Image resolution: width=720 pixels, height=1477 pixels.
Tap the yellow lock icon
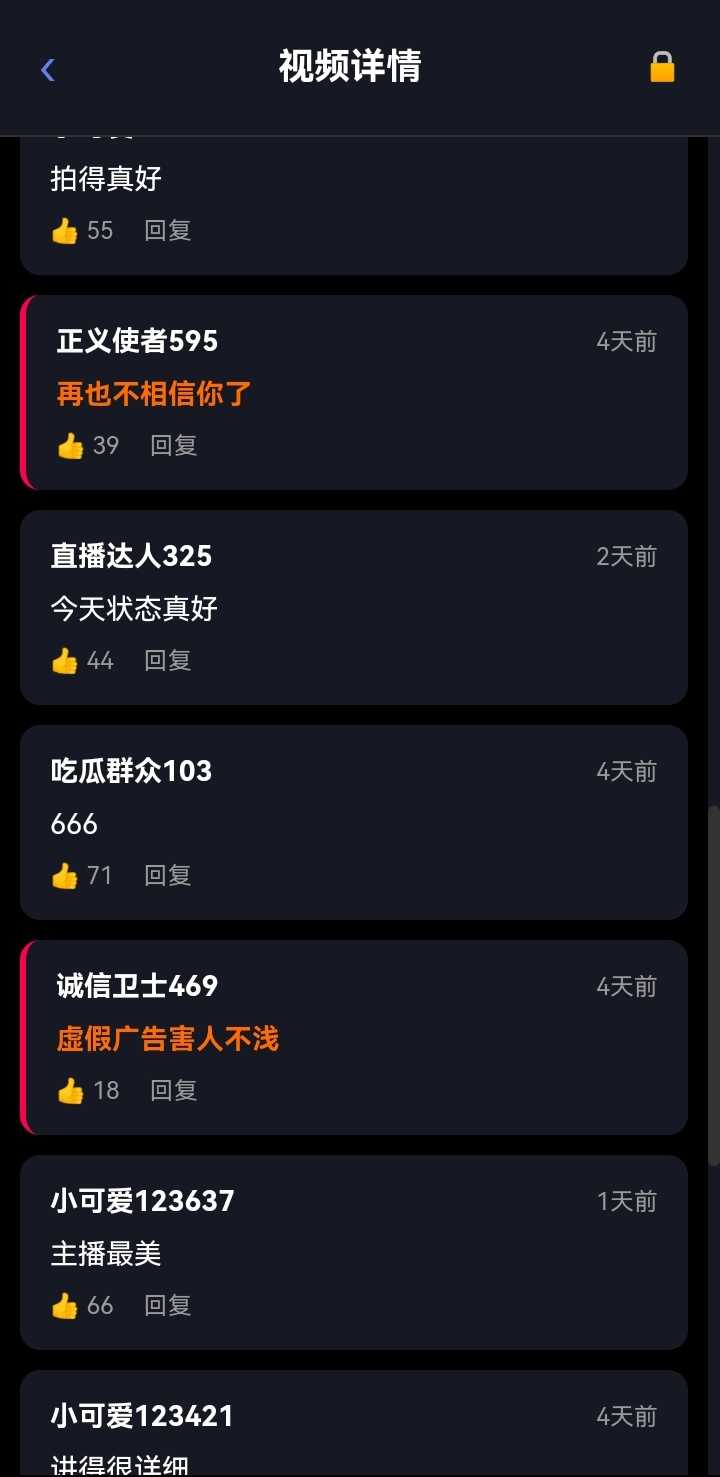coord(662,67)
